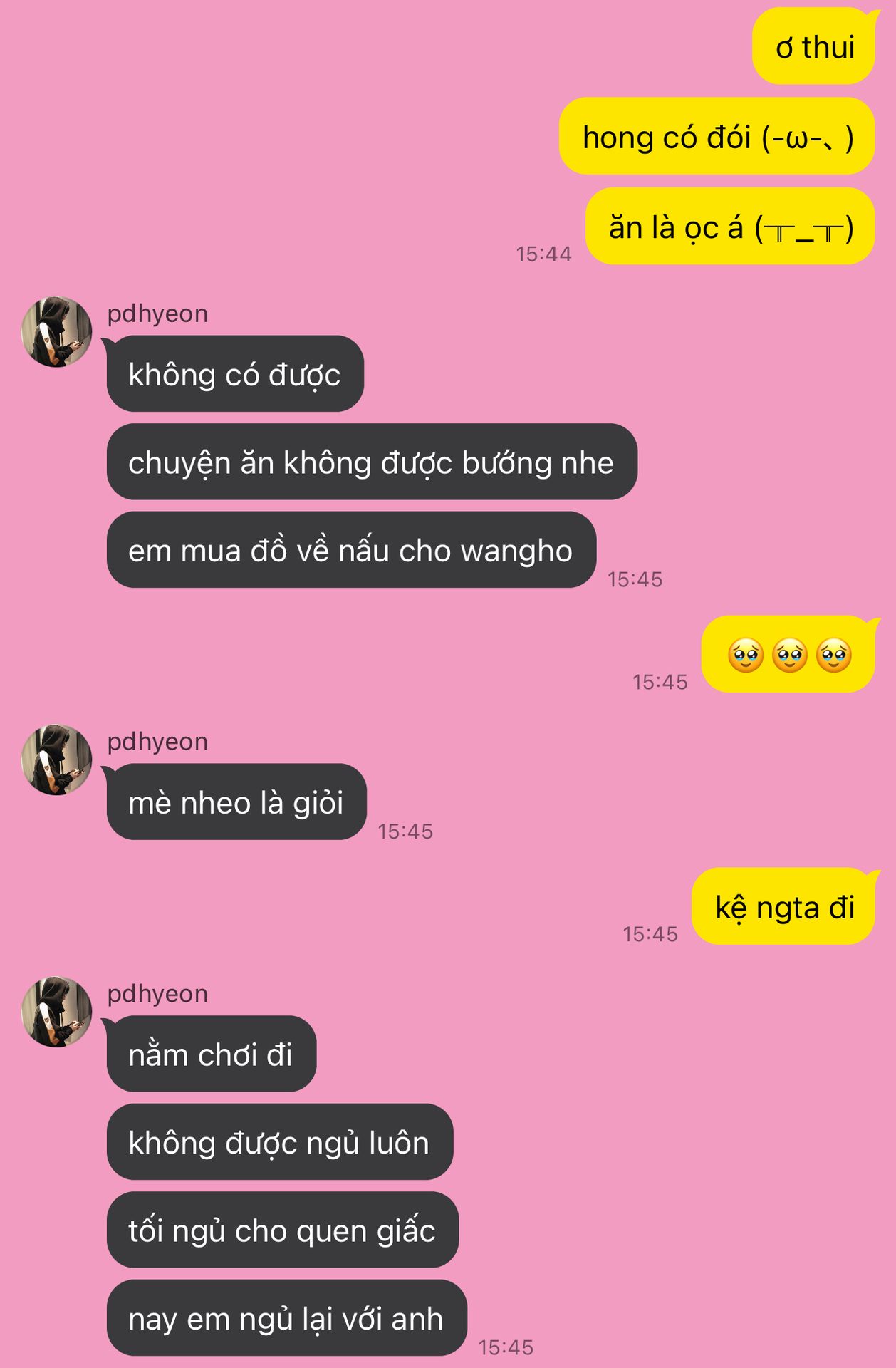Open pdhyeon's avatar beside 'mè nheo là giỏi'

coord(57,760)
